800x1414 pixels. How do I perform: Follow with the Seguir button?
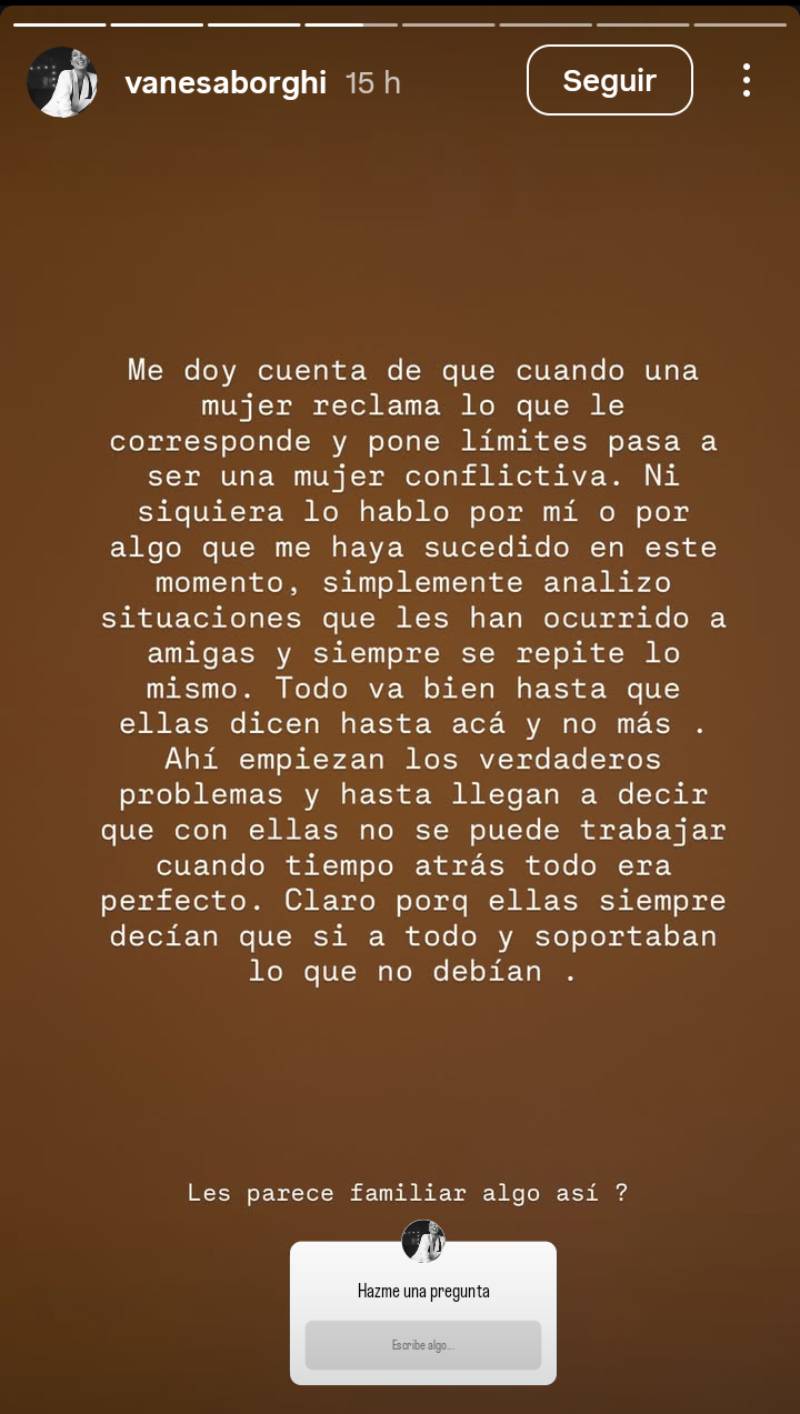(x=609, y=80)
